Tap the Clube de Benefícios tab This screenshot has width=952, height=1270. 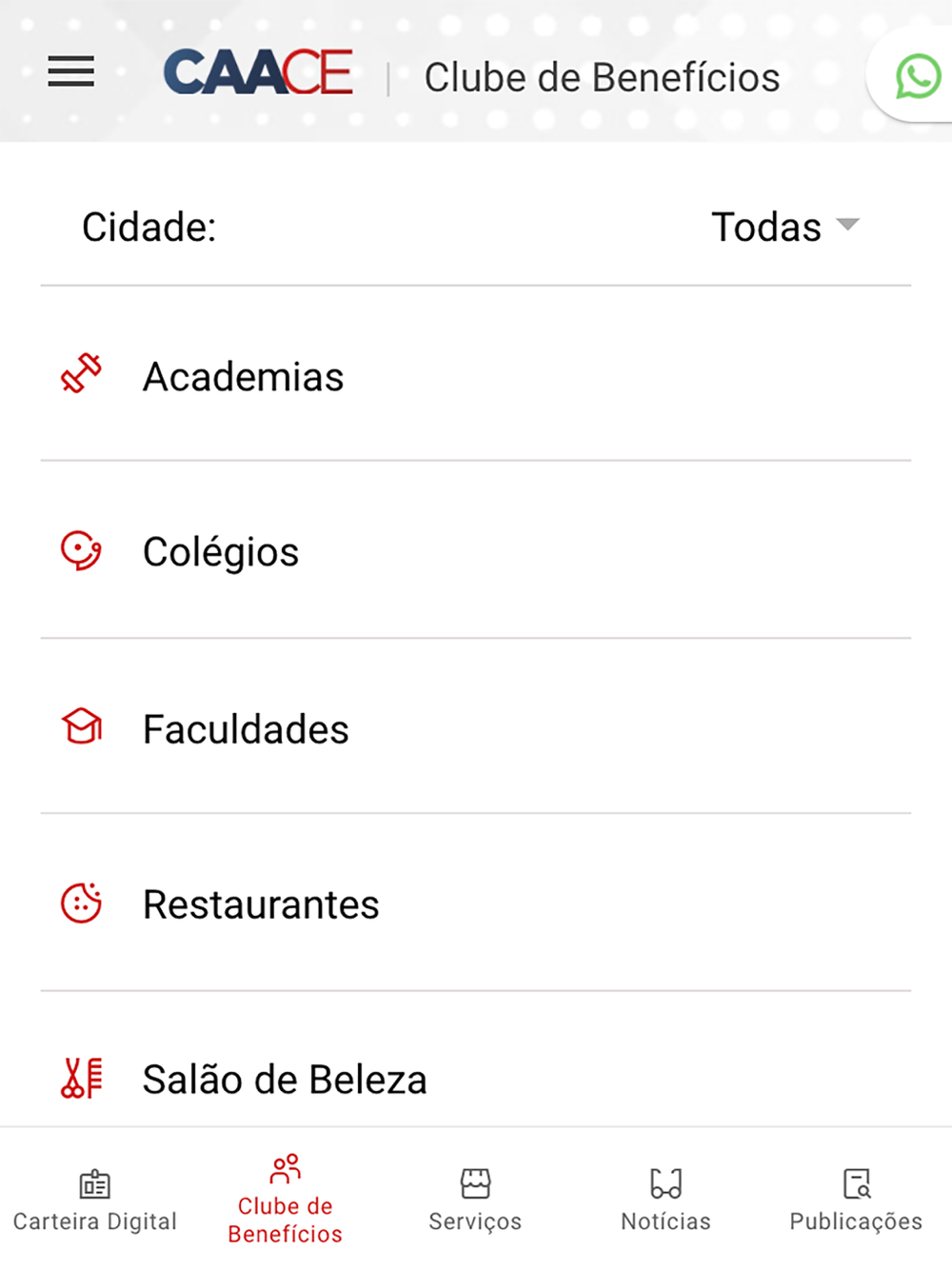(286, 1200)
